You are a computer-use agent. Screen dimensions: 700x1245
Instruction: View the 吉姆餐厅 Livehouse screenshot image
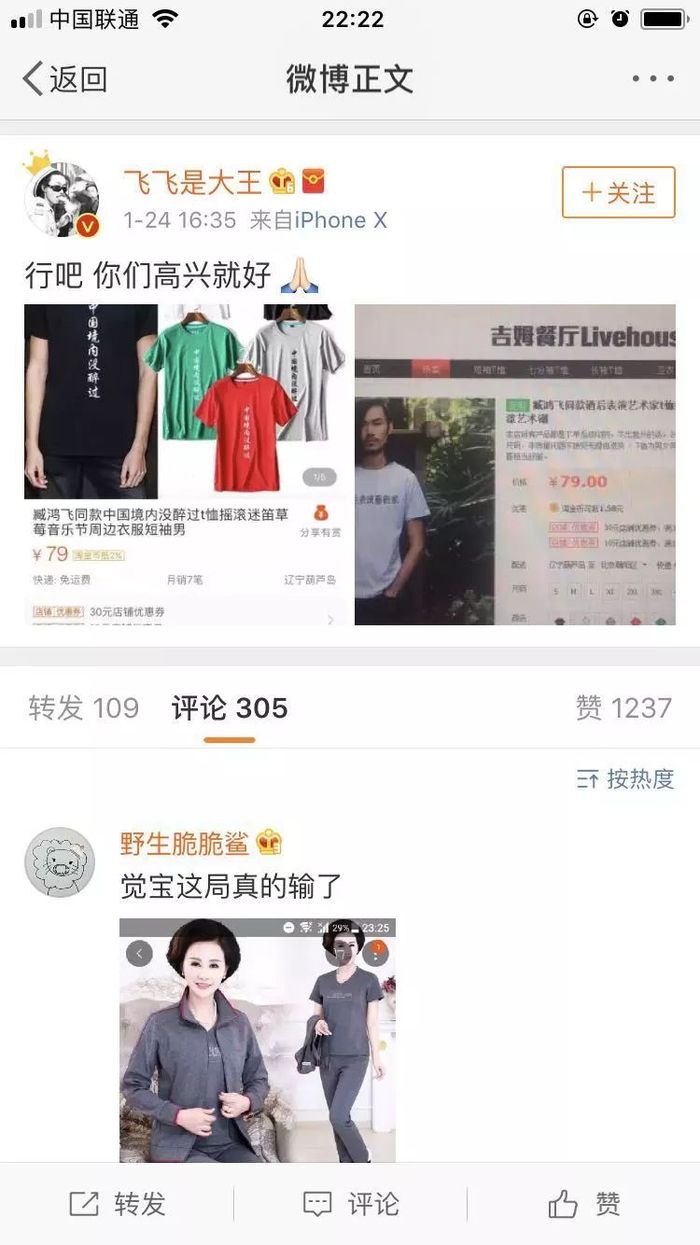coord(515,464)
